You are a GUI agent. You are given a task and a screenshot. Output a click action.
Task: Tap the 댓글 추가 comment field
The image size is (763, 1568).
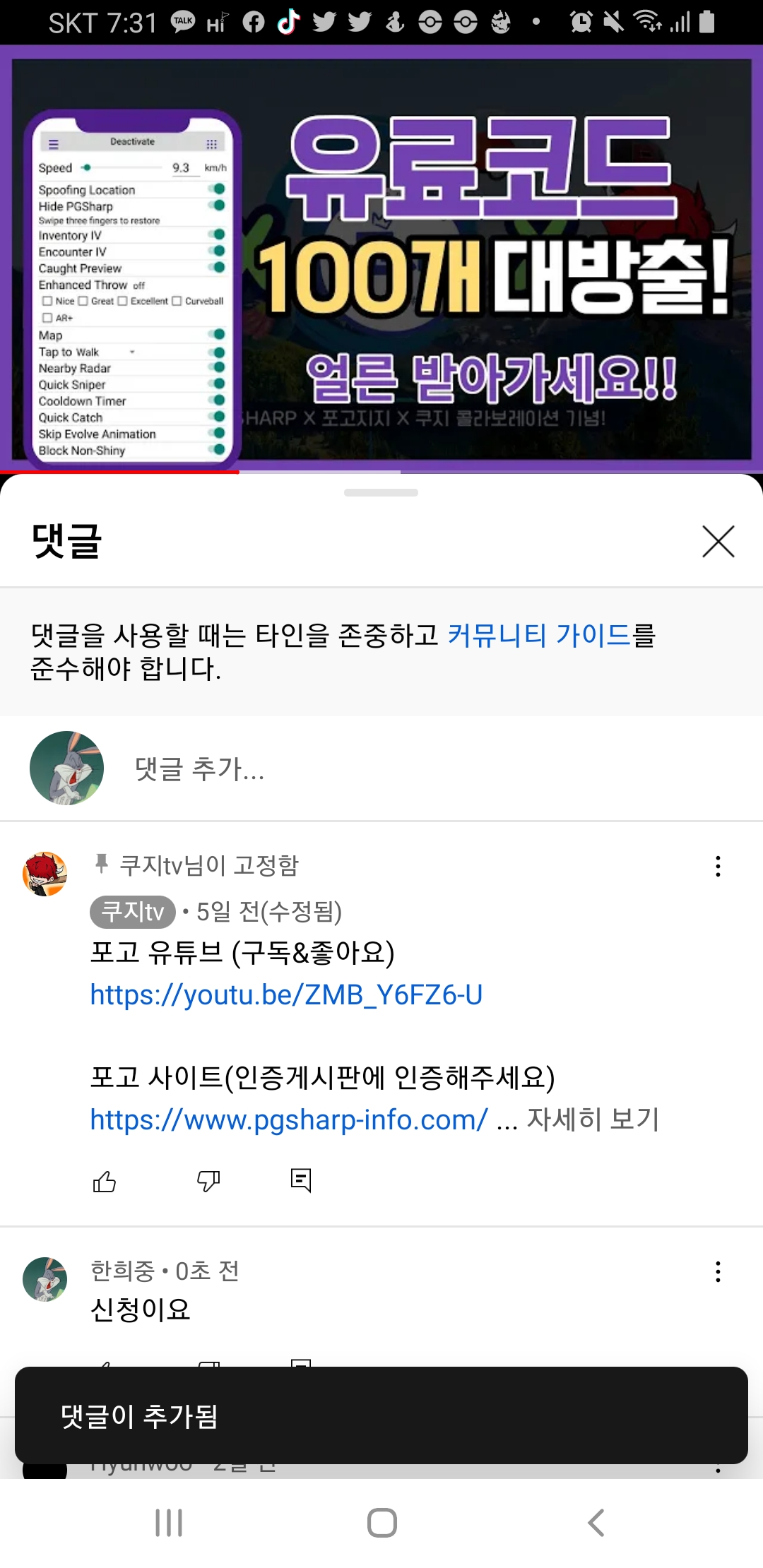click(x=199, y=768)
